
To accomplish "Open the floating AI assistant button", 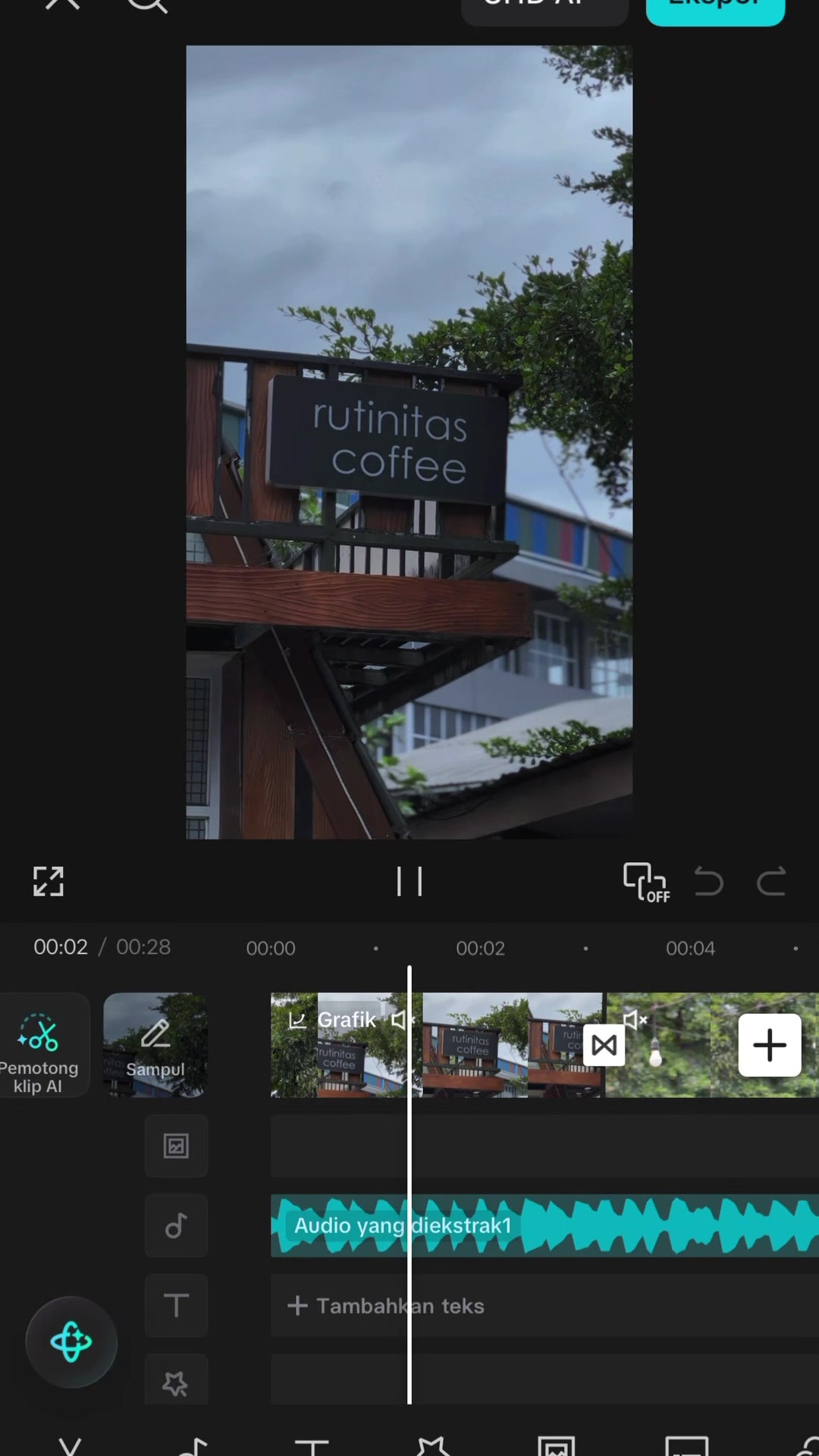I will (x=71, y=1341).
